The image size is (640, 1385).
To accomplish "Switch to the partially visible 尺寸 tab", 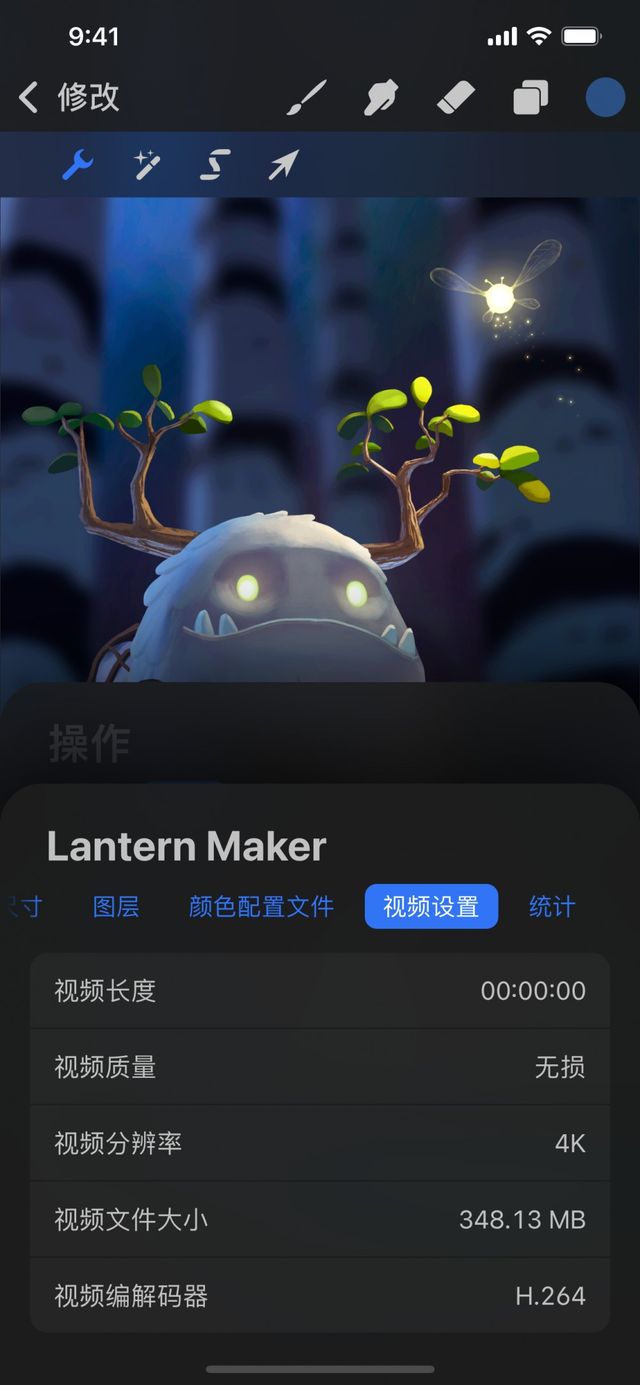I will (24, 907).
